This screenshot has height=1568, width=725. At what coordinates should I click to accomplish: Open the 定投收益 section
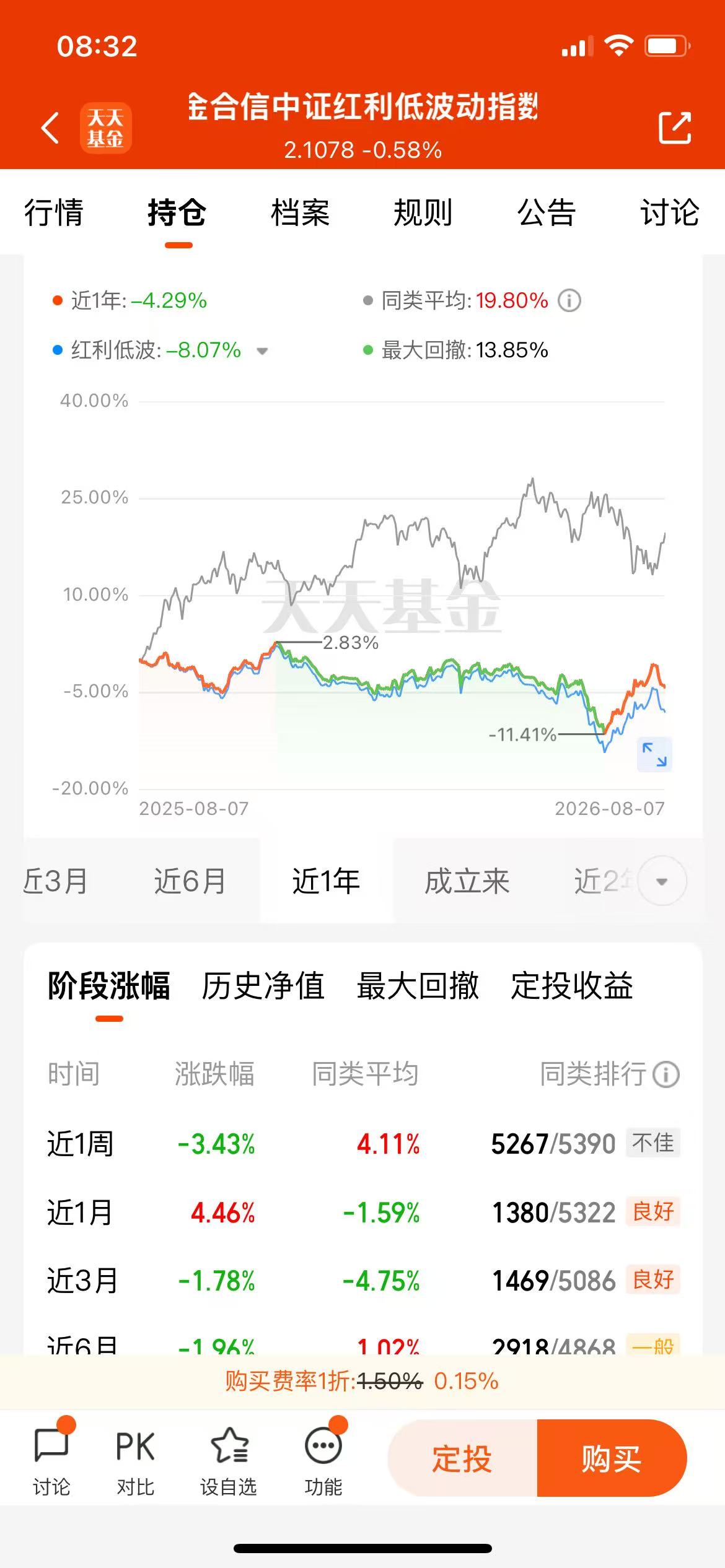click(x=572, y=985)
